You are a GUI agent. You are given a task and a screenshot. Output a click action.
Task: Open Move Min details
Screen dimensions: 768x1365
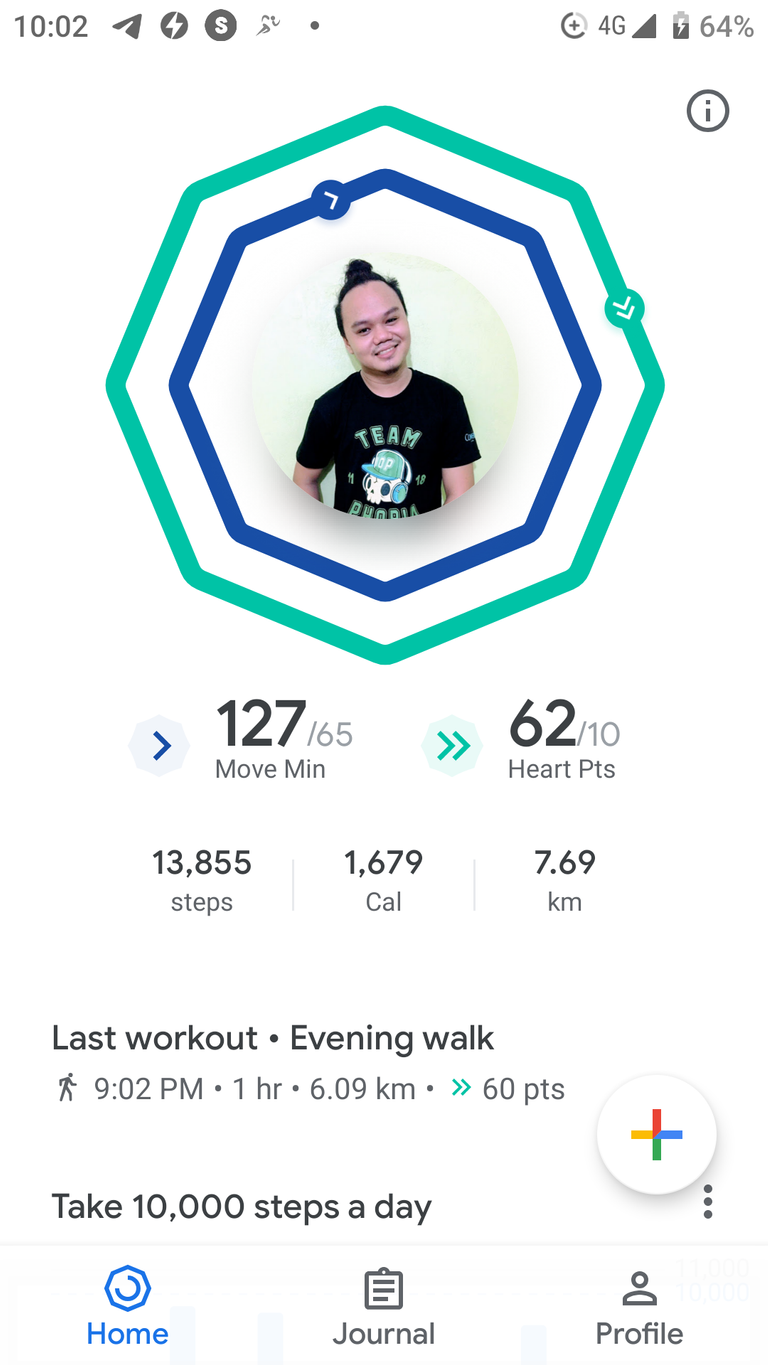tap(270, 742)
